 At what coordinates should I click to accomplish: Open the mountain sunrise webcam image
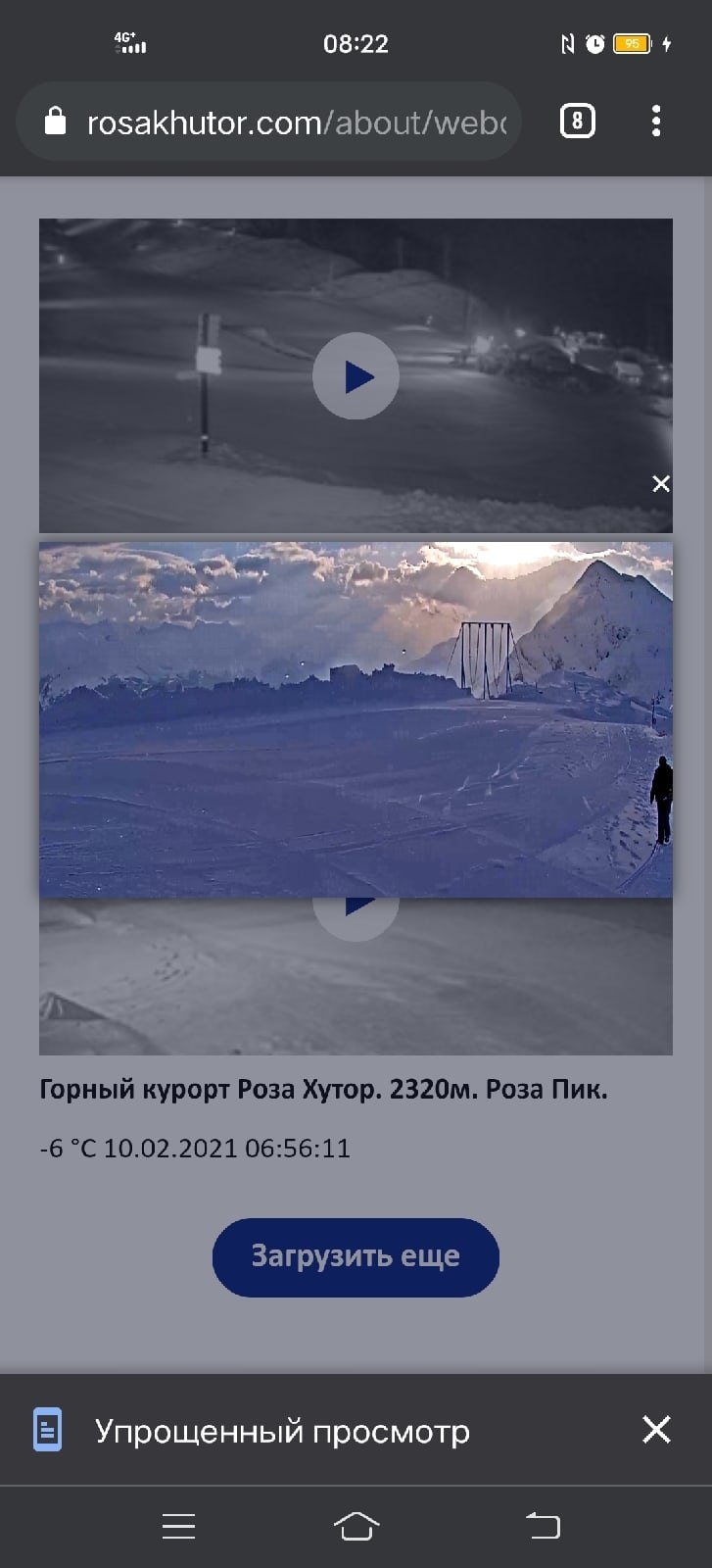click(x=356, y=719)
